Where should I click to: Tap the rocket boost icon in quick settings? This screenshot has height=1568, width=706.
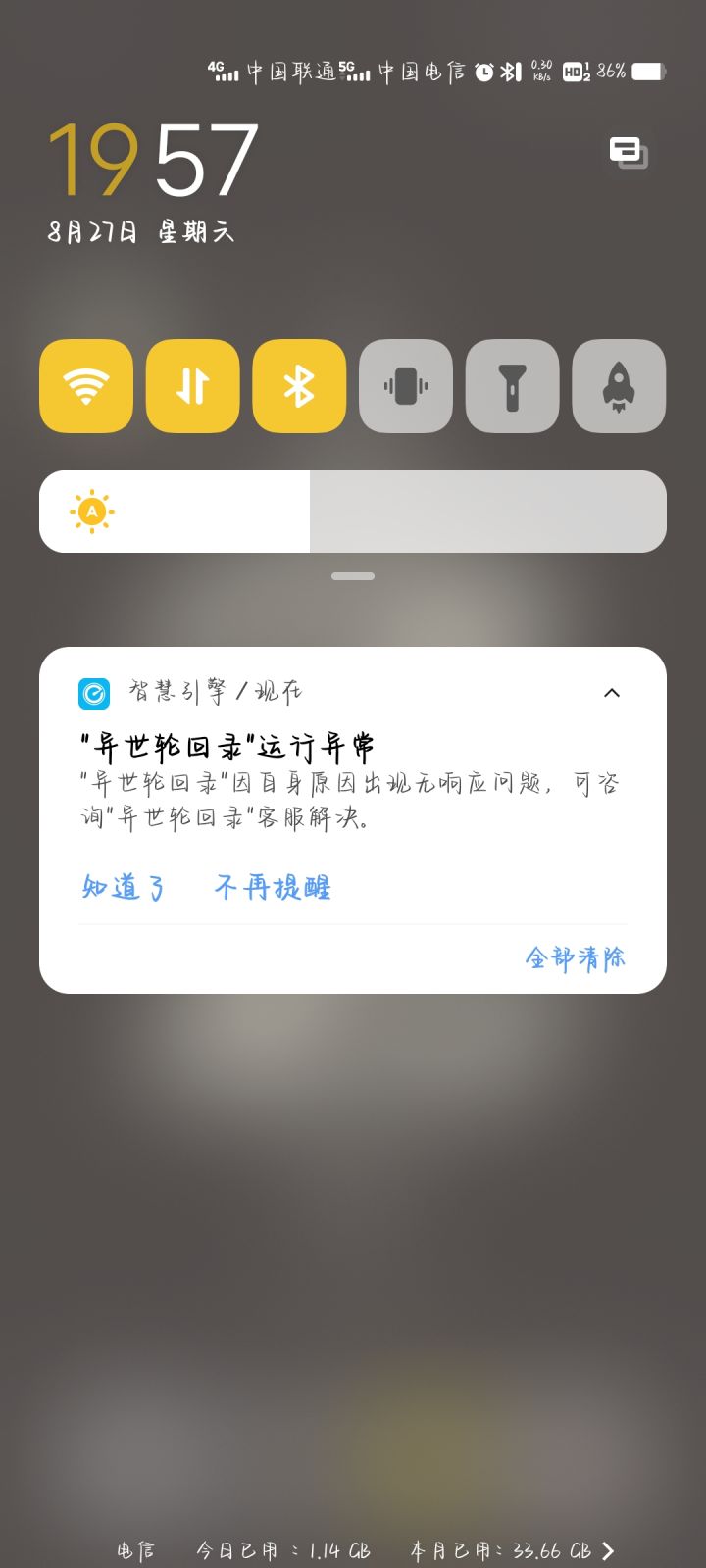(x=619, y=386)
